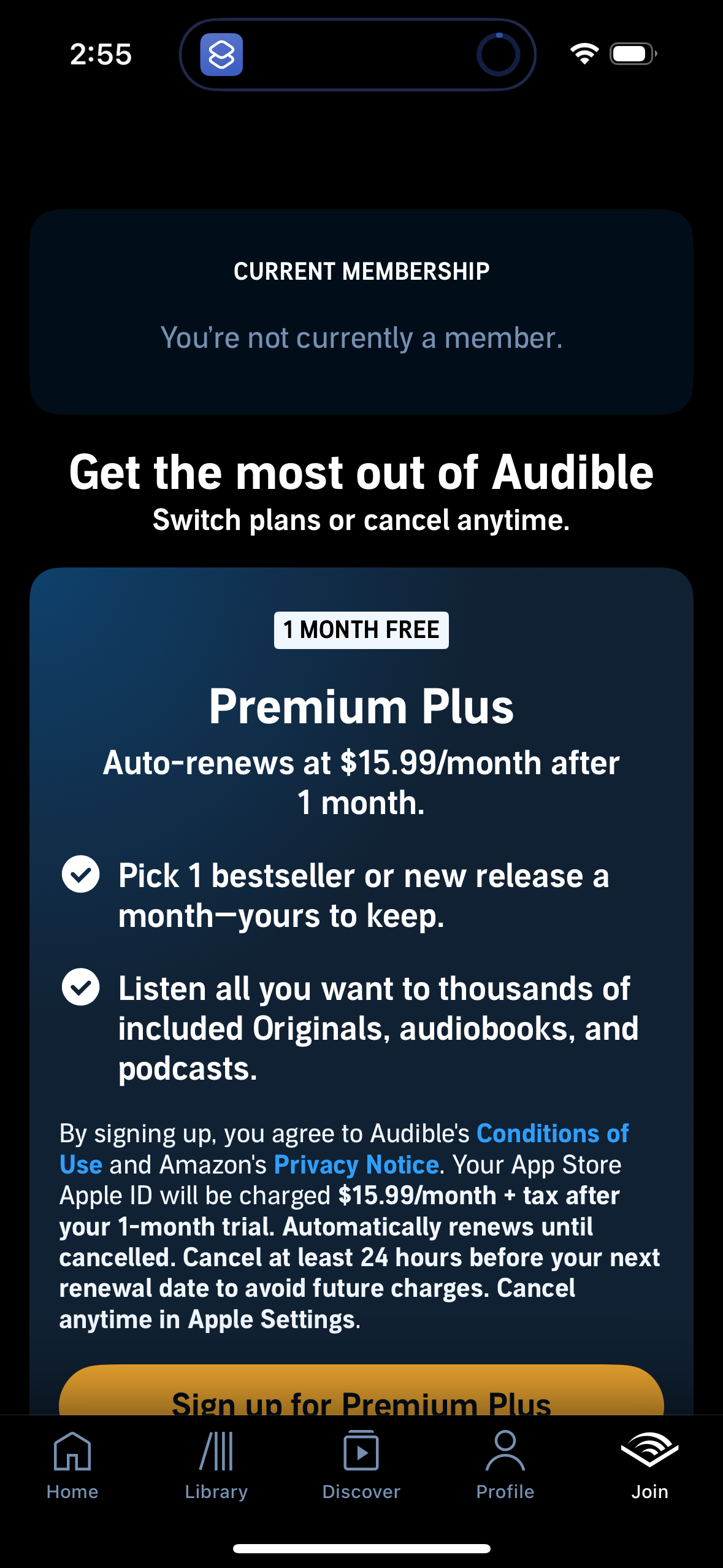The image size is (723, 1568).
Task: Tap the loading spinner in Dynamic Island
Action: coord(499,55)
